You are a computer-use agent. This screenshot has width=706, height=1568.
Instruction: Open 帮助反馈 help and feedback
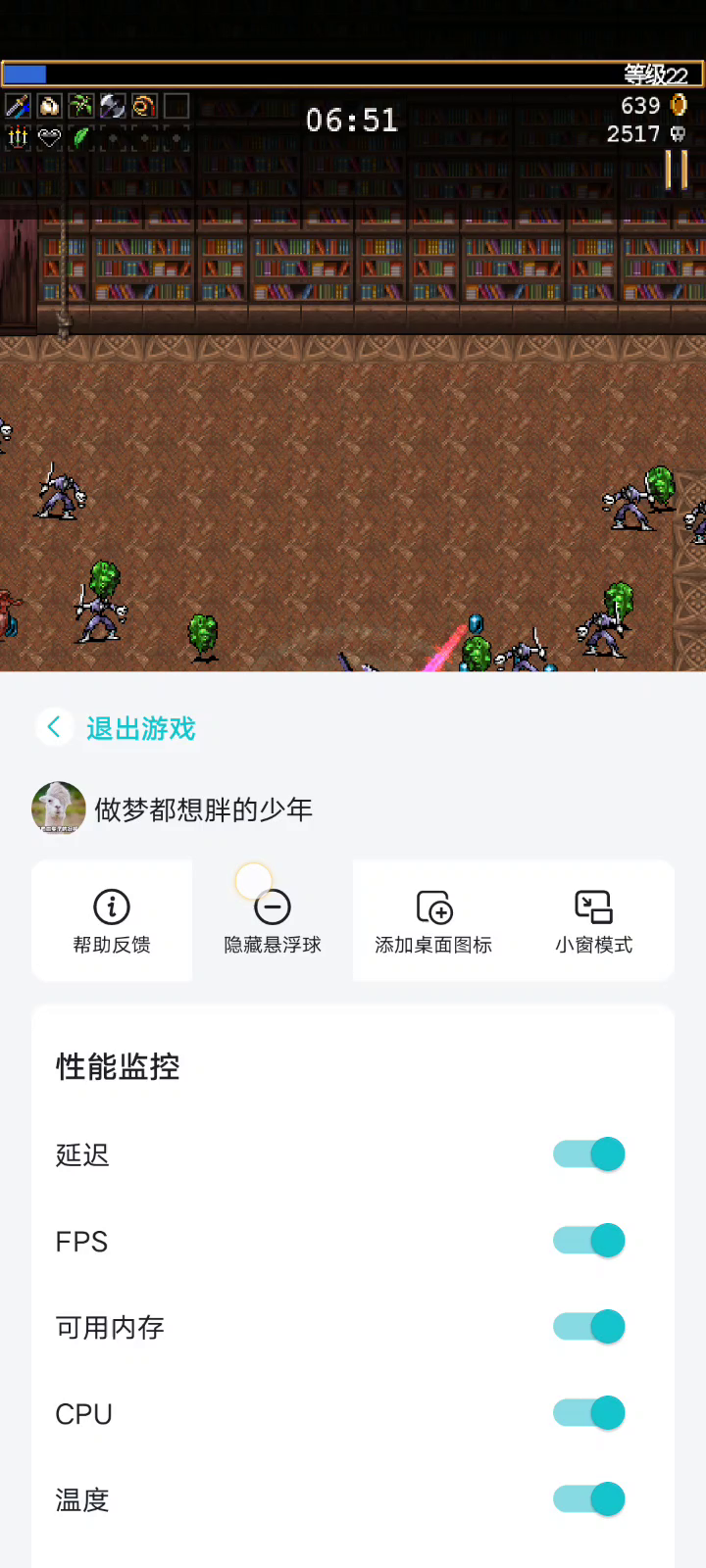(112, 921)
